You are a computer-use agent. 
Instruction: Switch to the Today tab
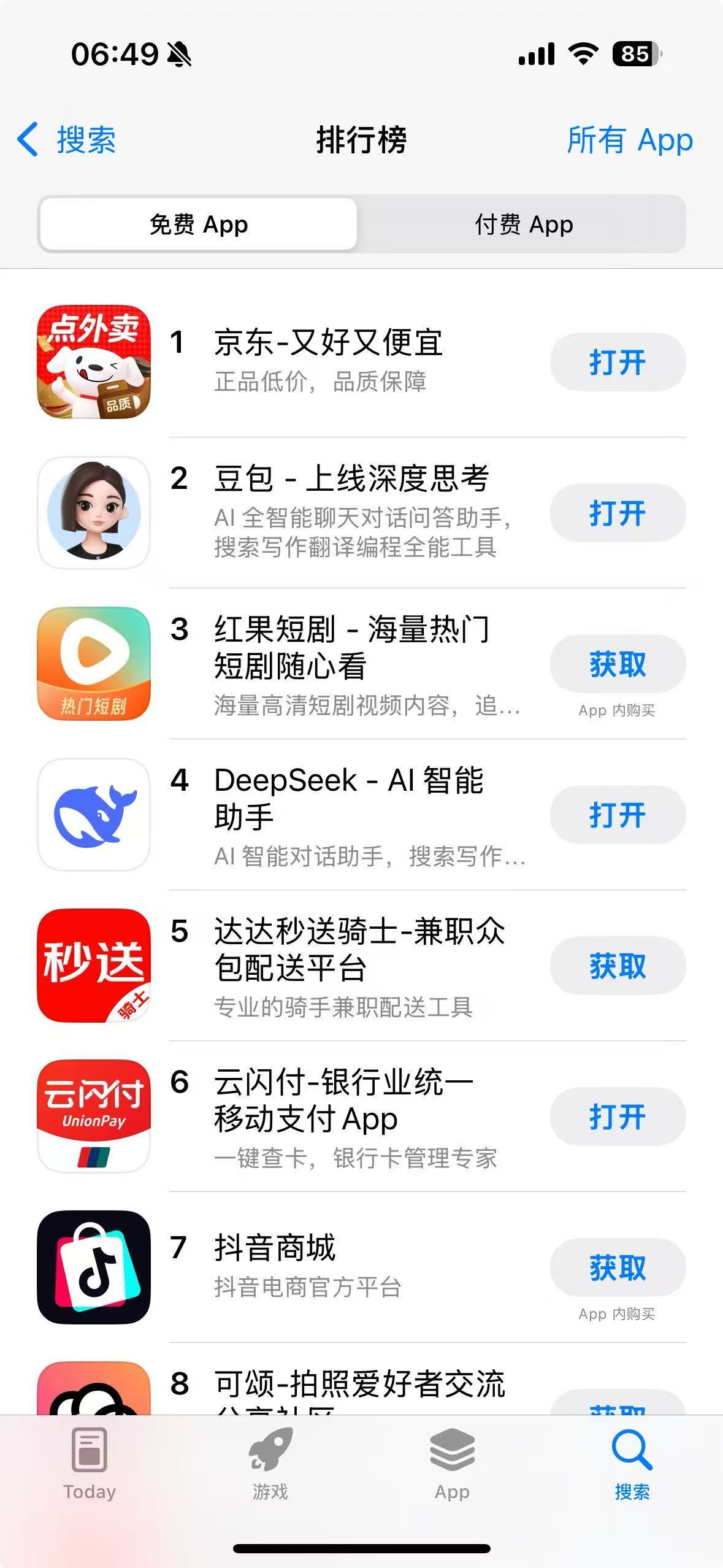[90, 1463]
